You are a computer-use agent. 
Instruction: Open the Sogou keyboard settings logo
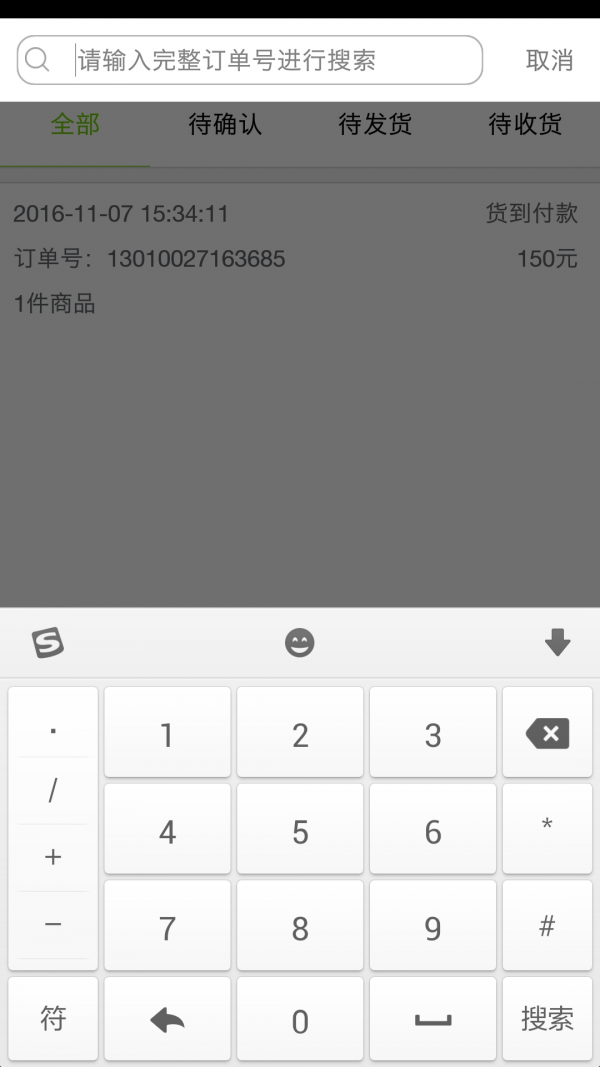47,642
